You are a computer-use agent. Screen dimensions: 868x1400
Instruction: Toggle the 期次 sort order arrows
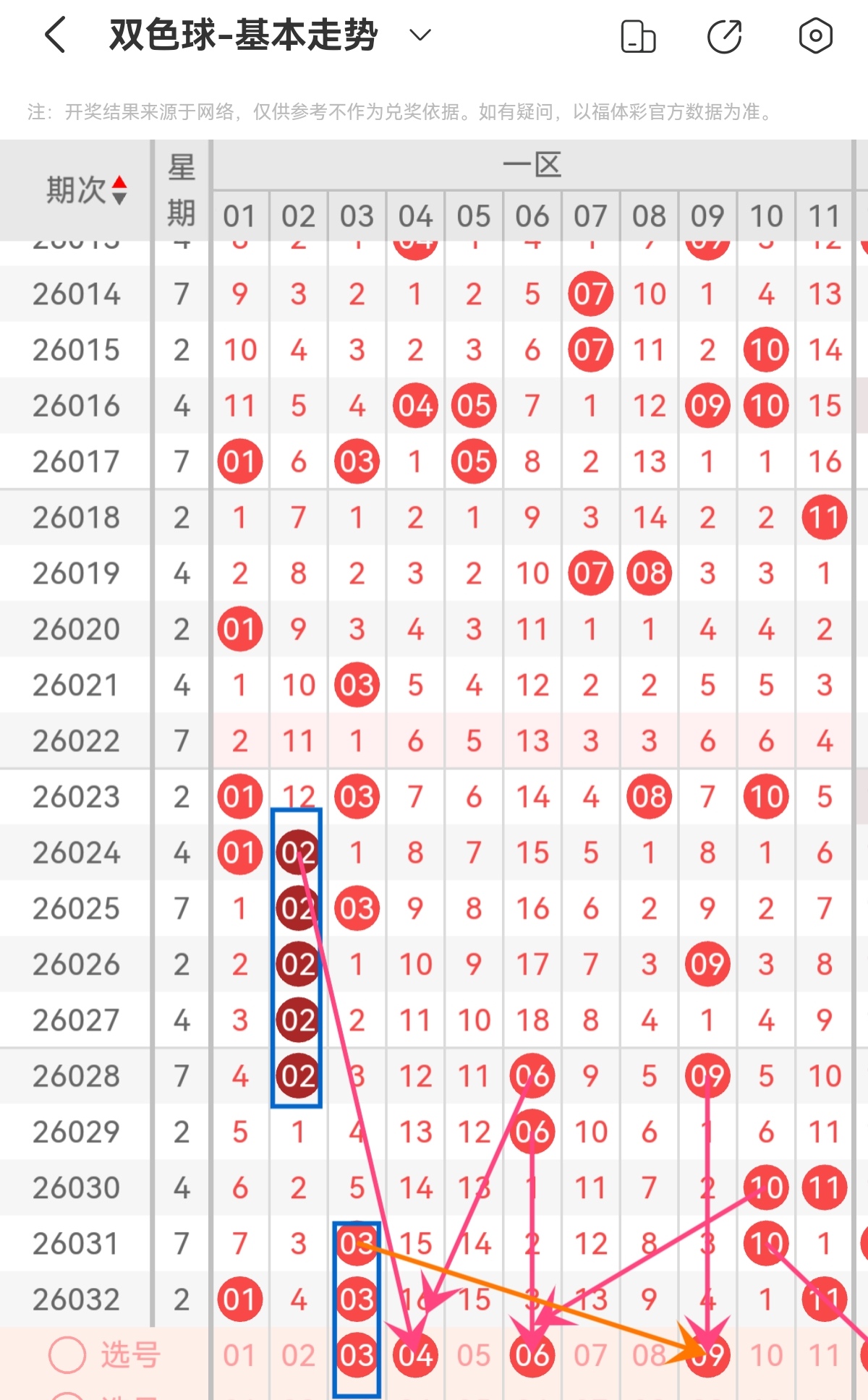[x=119, y=190]
